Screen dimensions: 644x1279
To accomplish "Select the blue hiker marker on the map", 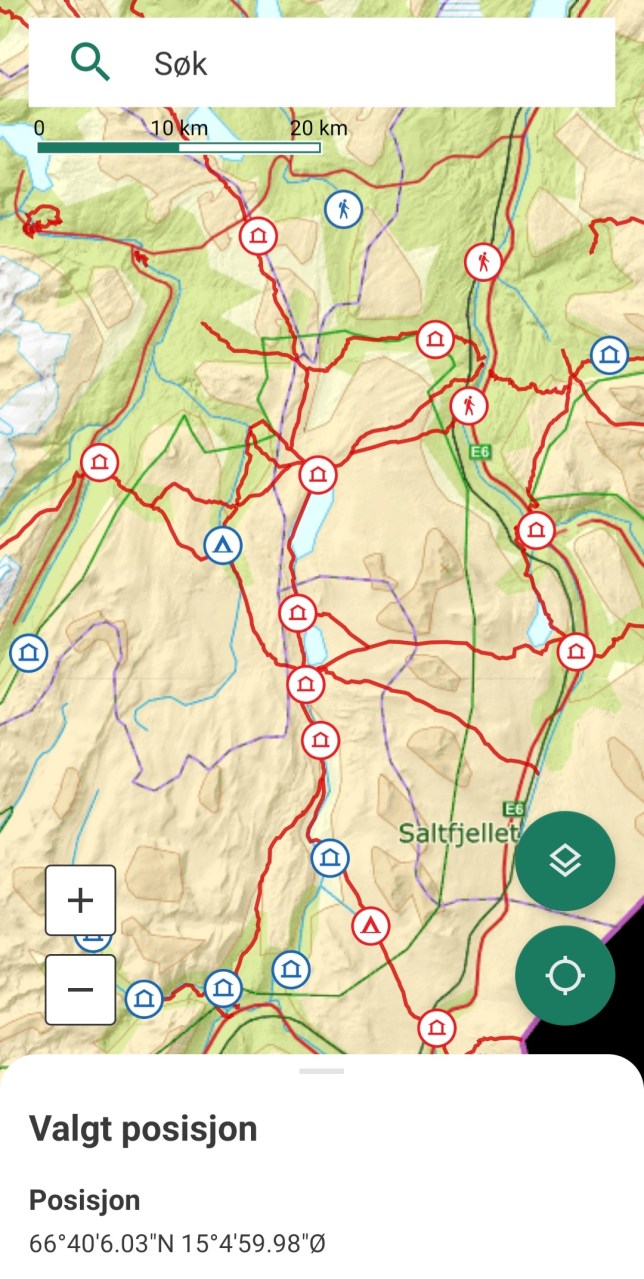I will (x=343, y=209).
